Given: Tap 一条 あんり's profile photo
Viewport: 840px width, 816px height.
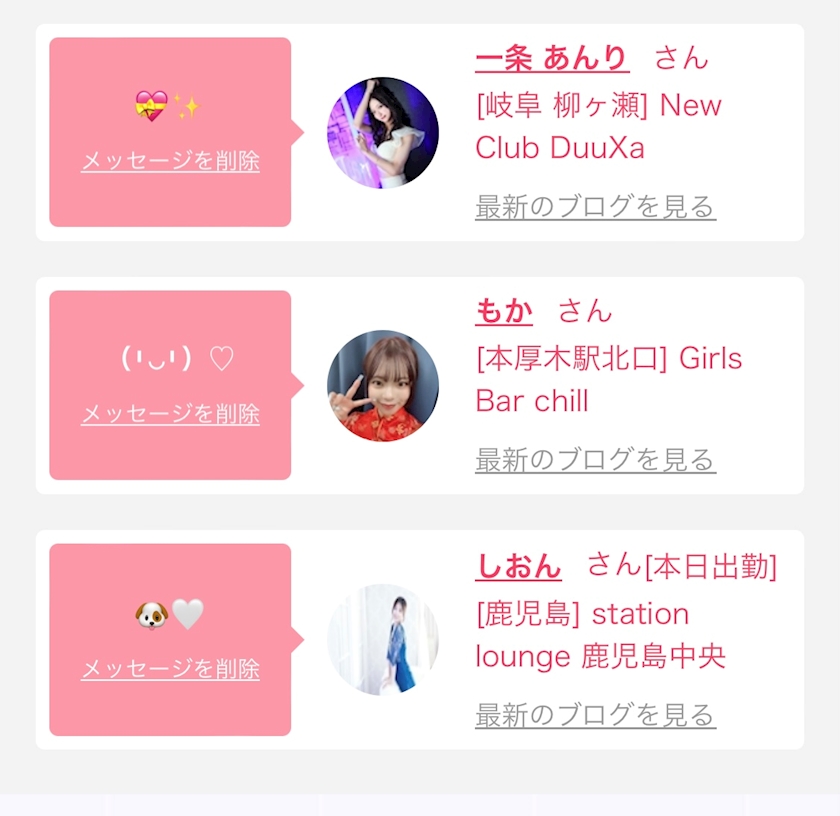Looking at the screenshot, I should click(x=383, y=132).
